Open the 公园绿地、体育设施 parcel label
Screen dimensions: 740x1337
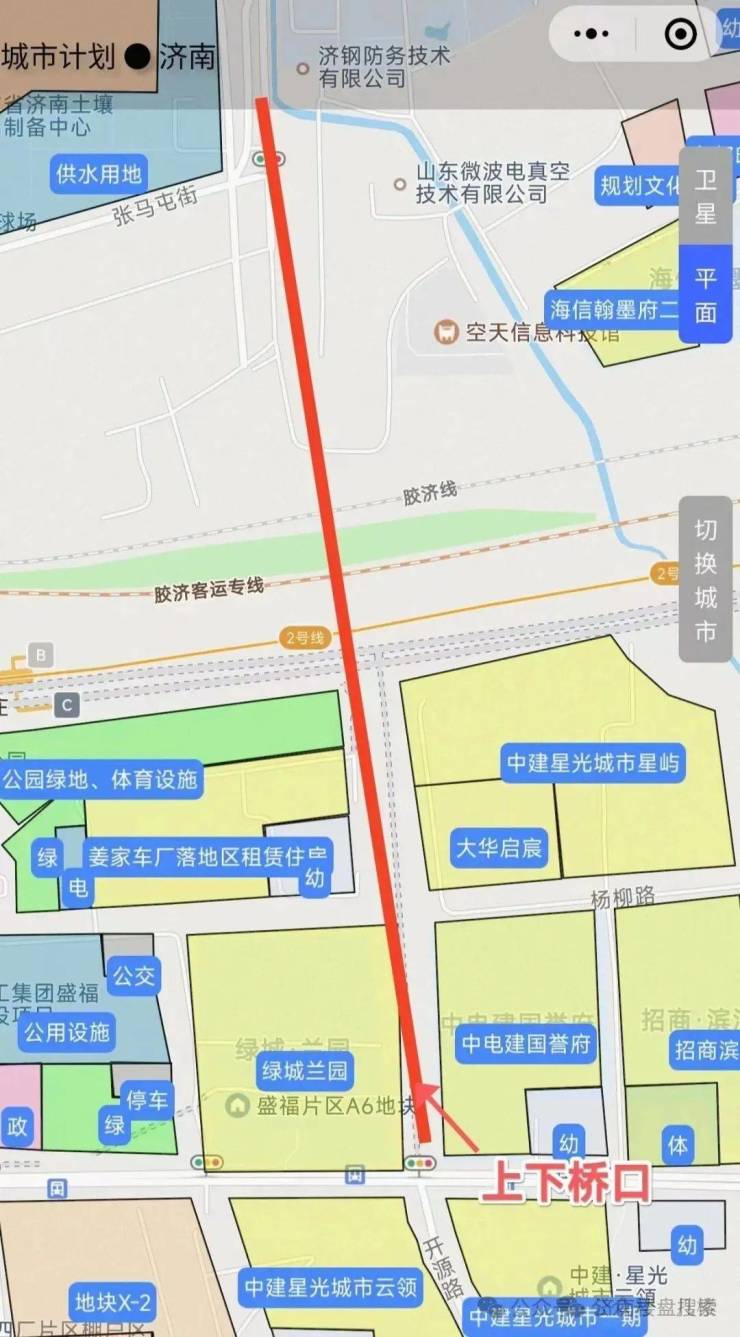[x=100, y=779]
